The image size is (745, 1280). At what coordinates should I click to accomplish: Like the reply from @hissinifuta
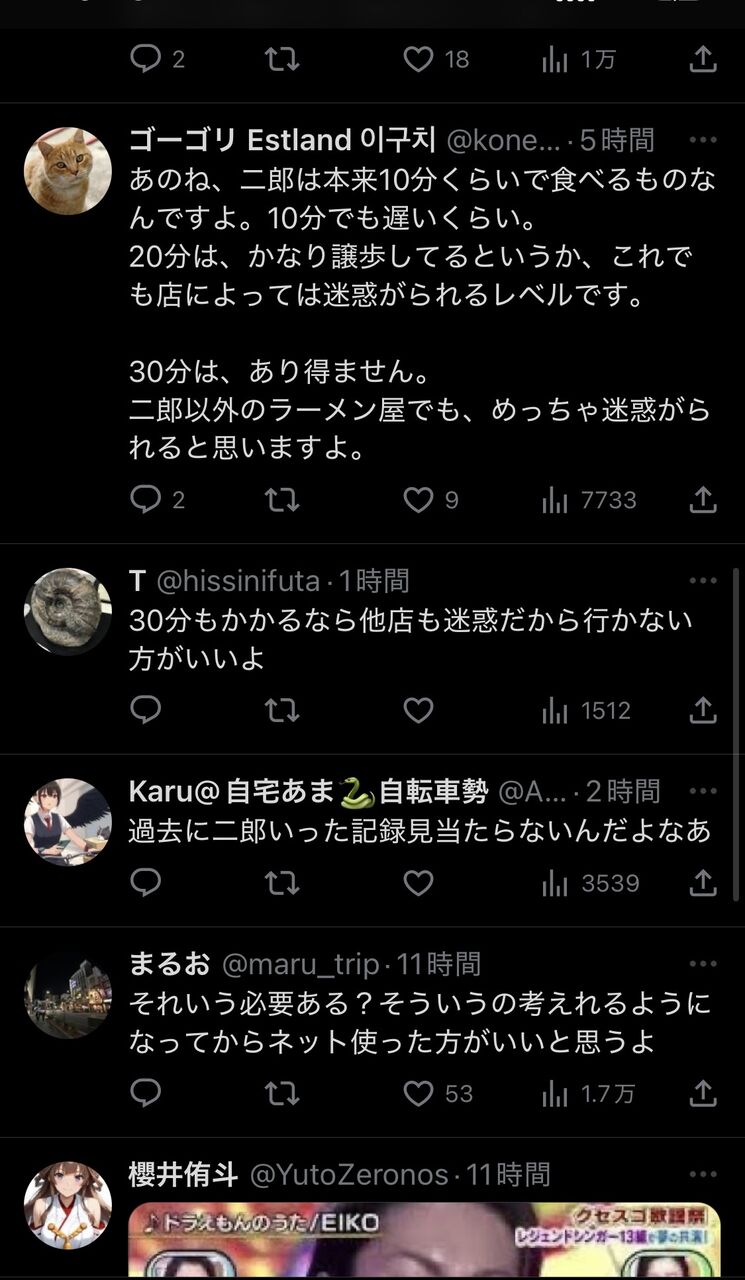419,711
